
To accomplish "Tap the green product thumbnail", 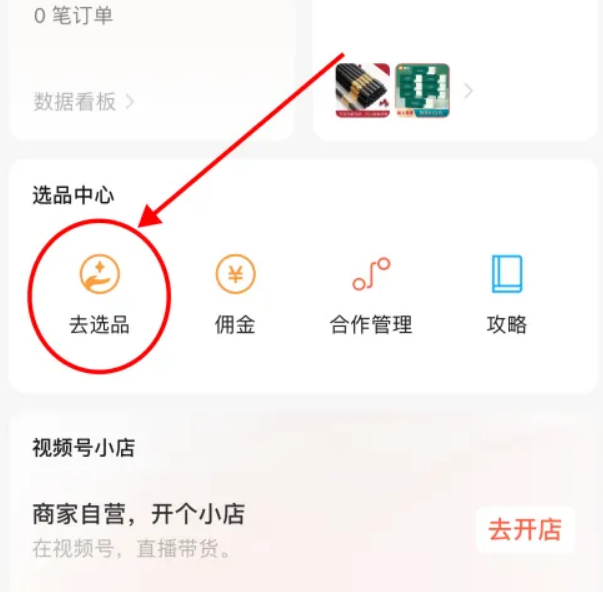I will [421, 92].
